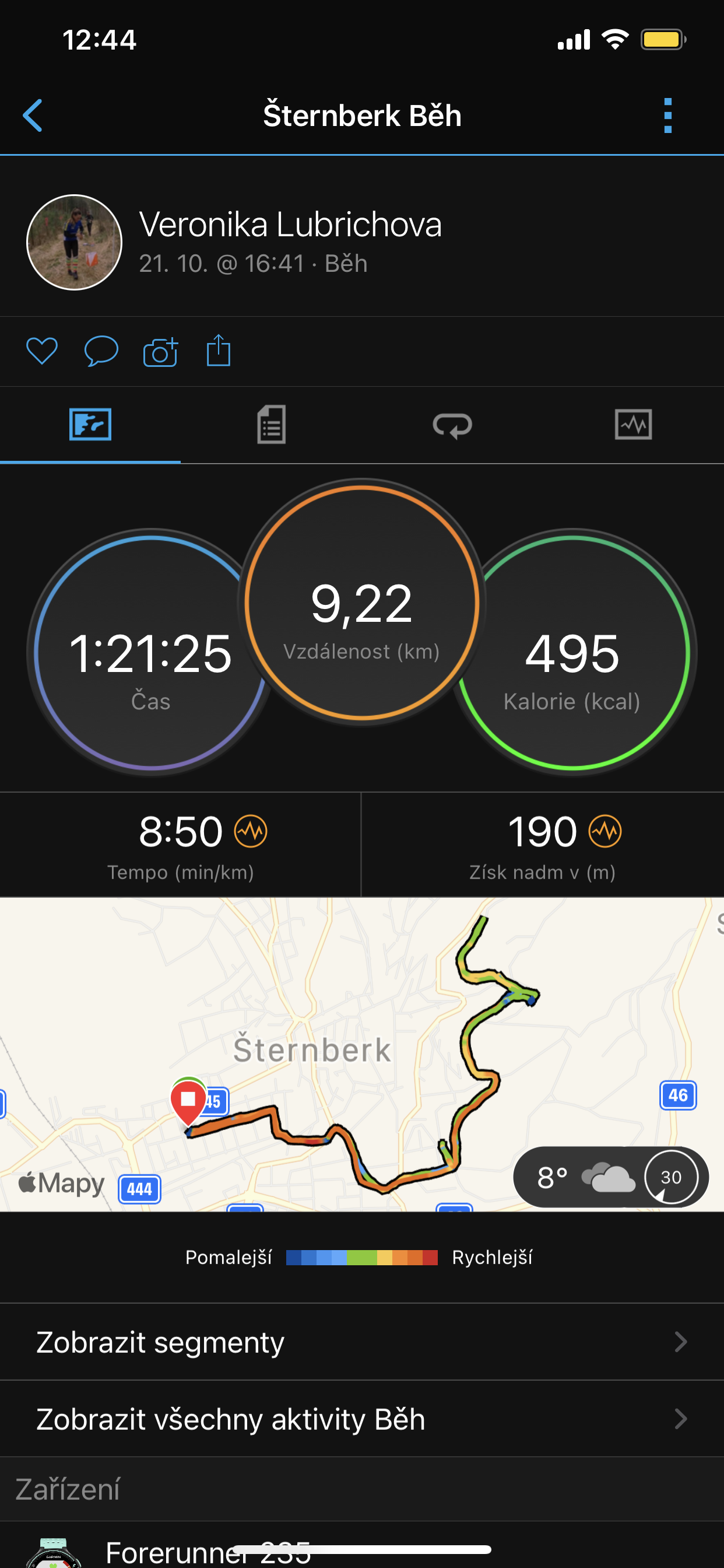
Task: Switch to the charts tab
Action: click(x=633, y=424)
